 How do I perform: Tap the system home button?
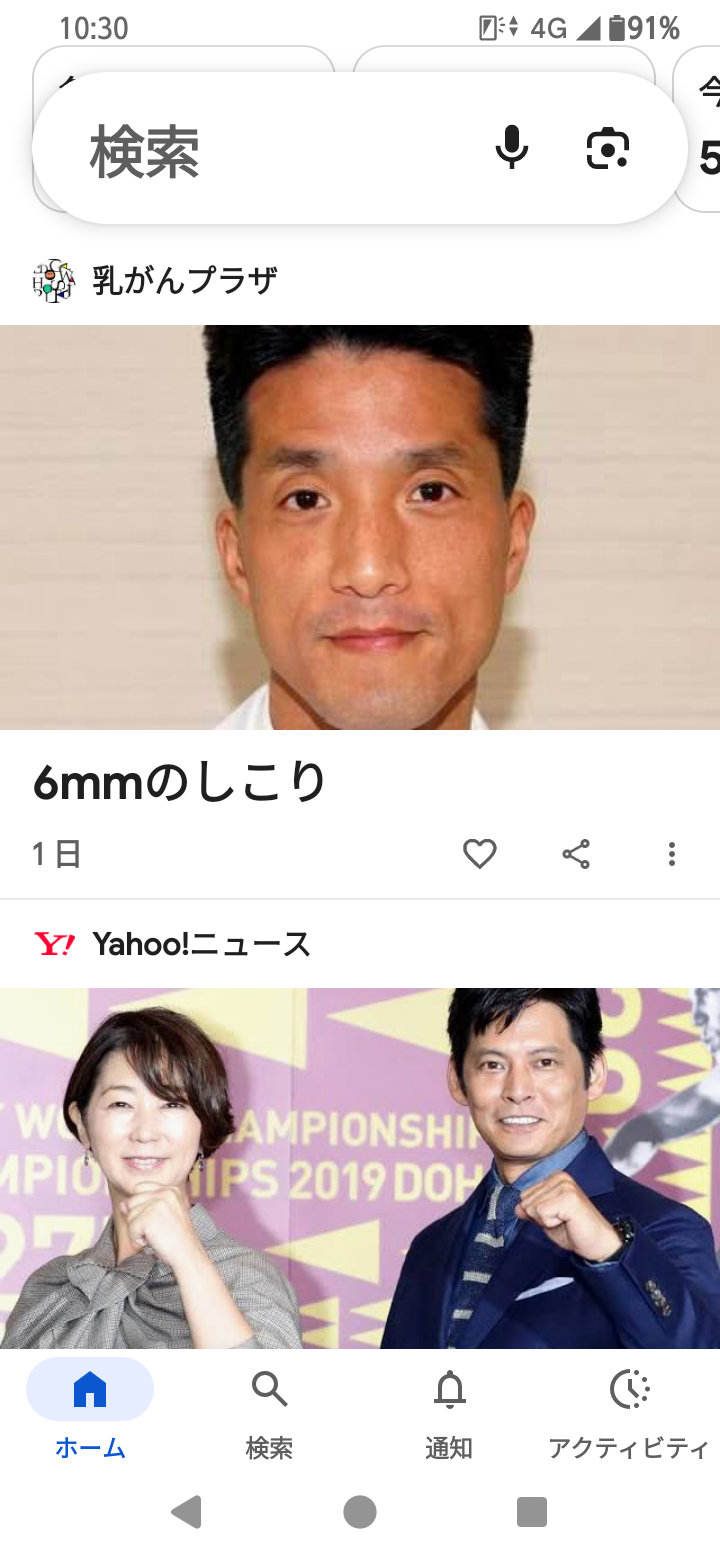pos(360,1512)
